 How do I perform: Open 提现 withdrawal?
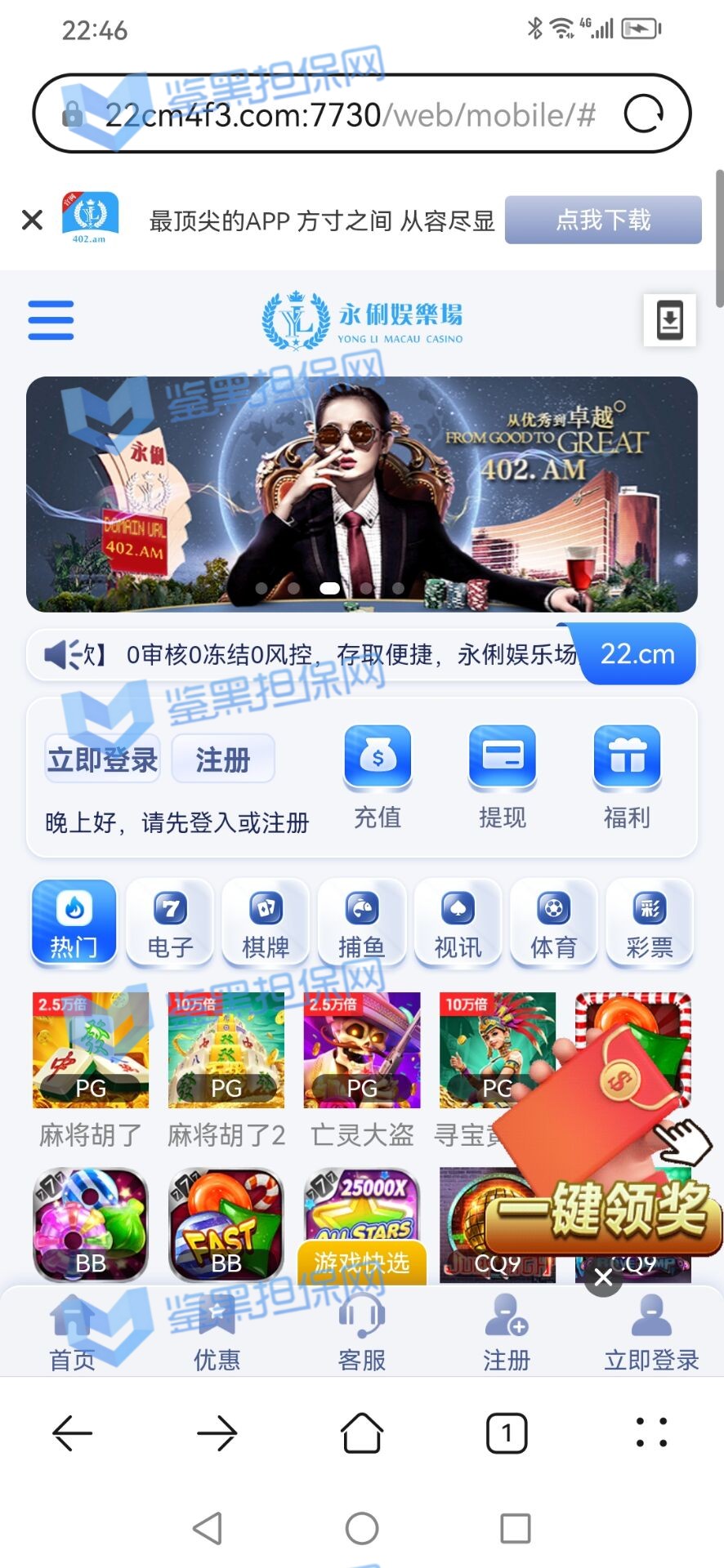502,776
